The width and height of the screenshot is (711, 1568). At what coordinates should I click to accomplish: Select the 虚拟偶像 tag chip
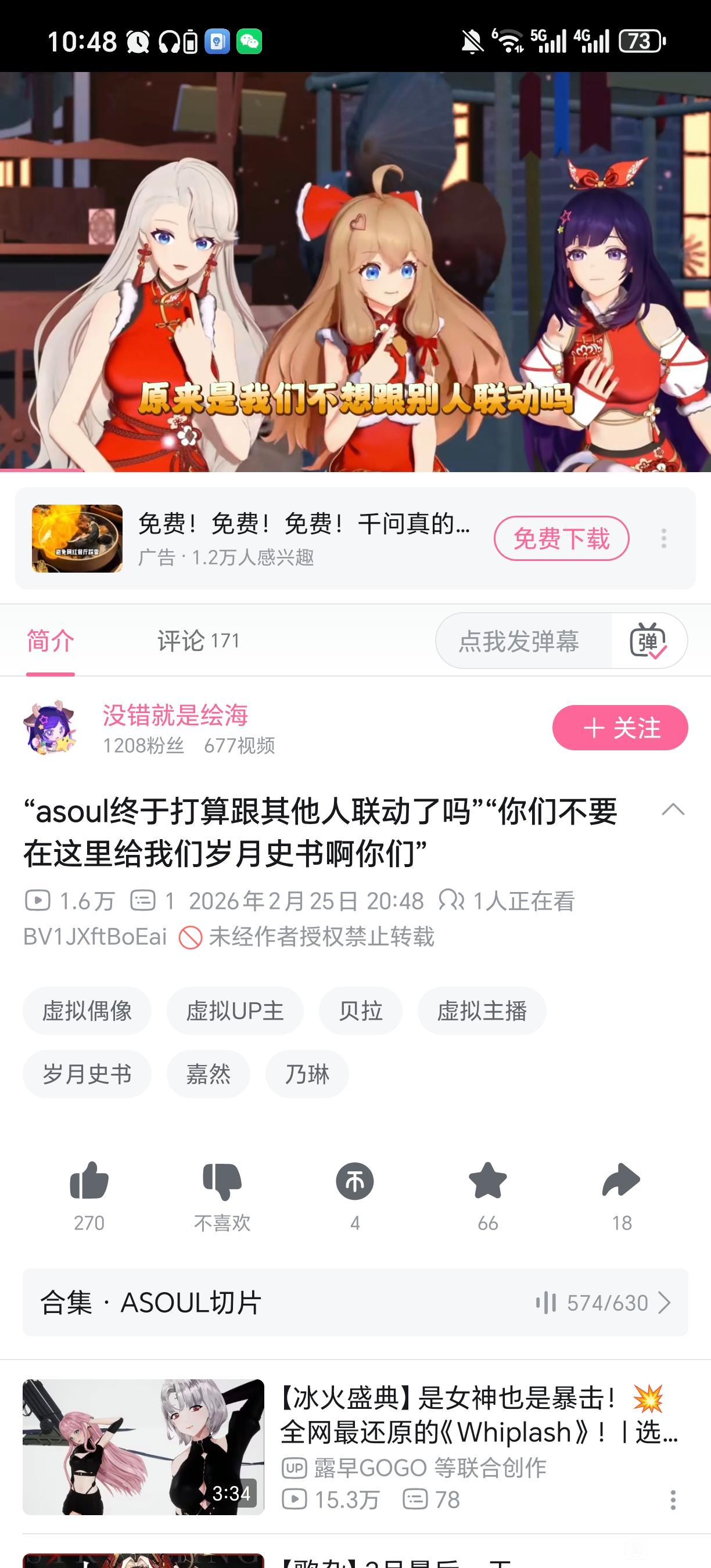tap(87, 1010)
